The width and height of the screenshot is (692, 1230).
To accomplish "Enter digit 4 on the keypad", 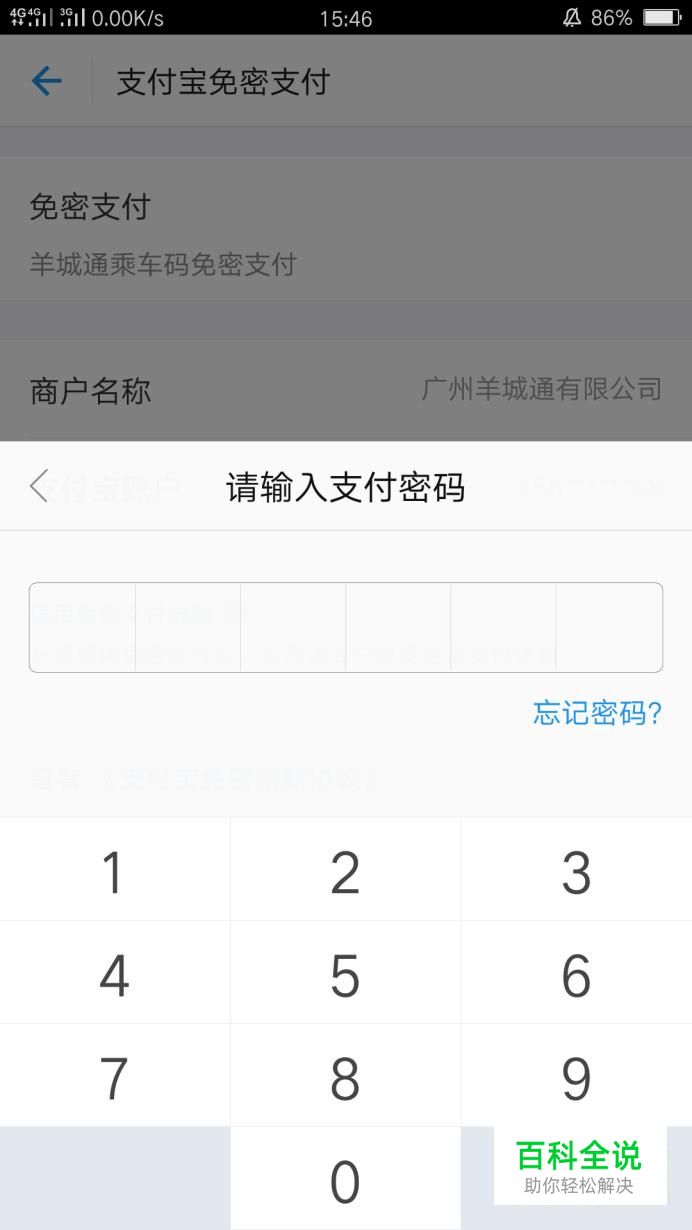I will 115,973.
